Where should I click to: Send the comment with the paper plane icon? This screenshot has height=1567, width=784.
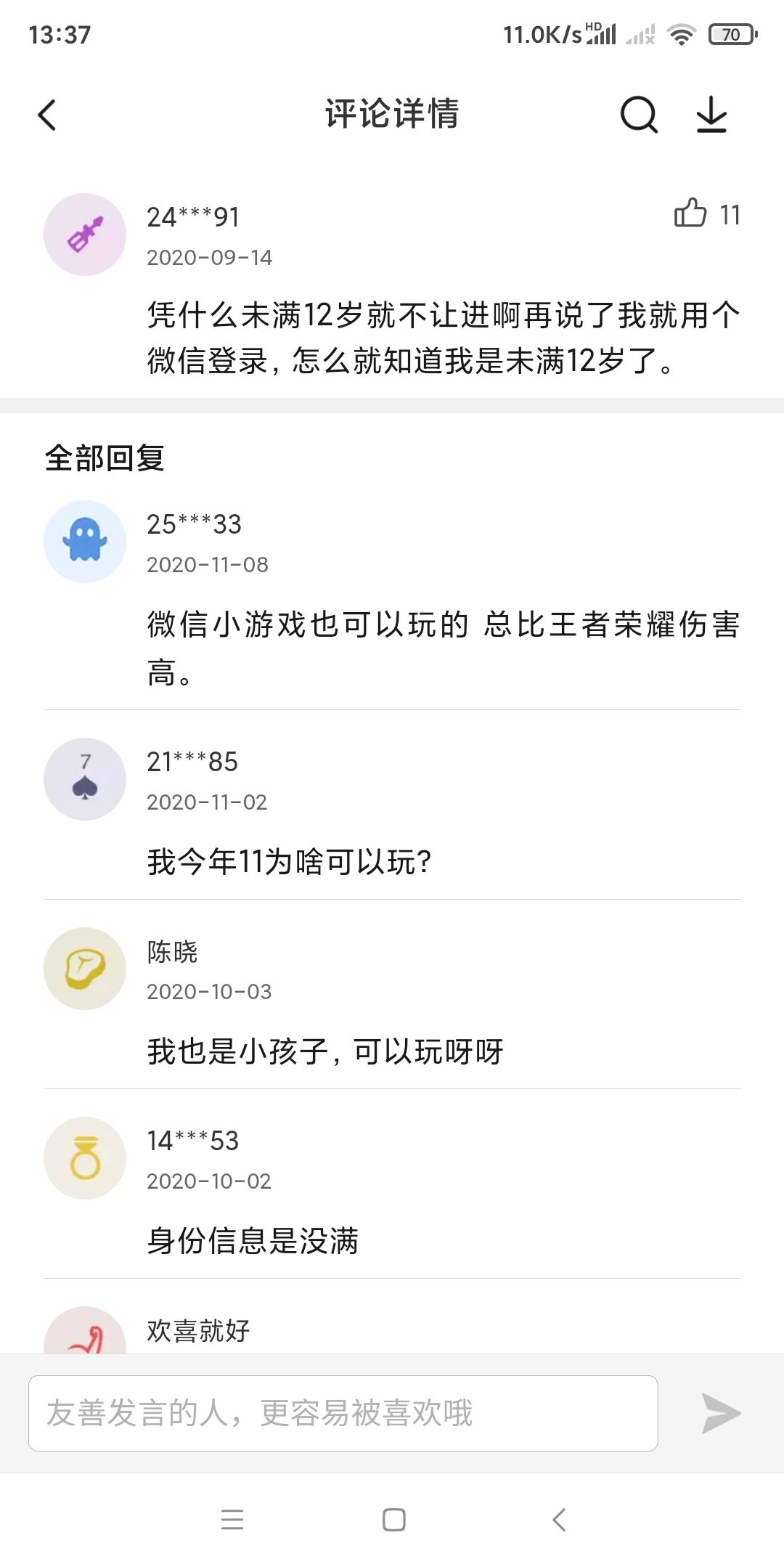721,1413
